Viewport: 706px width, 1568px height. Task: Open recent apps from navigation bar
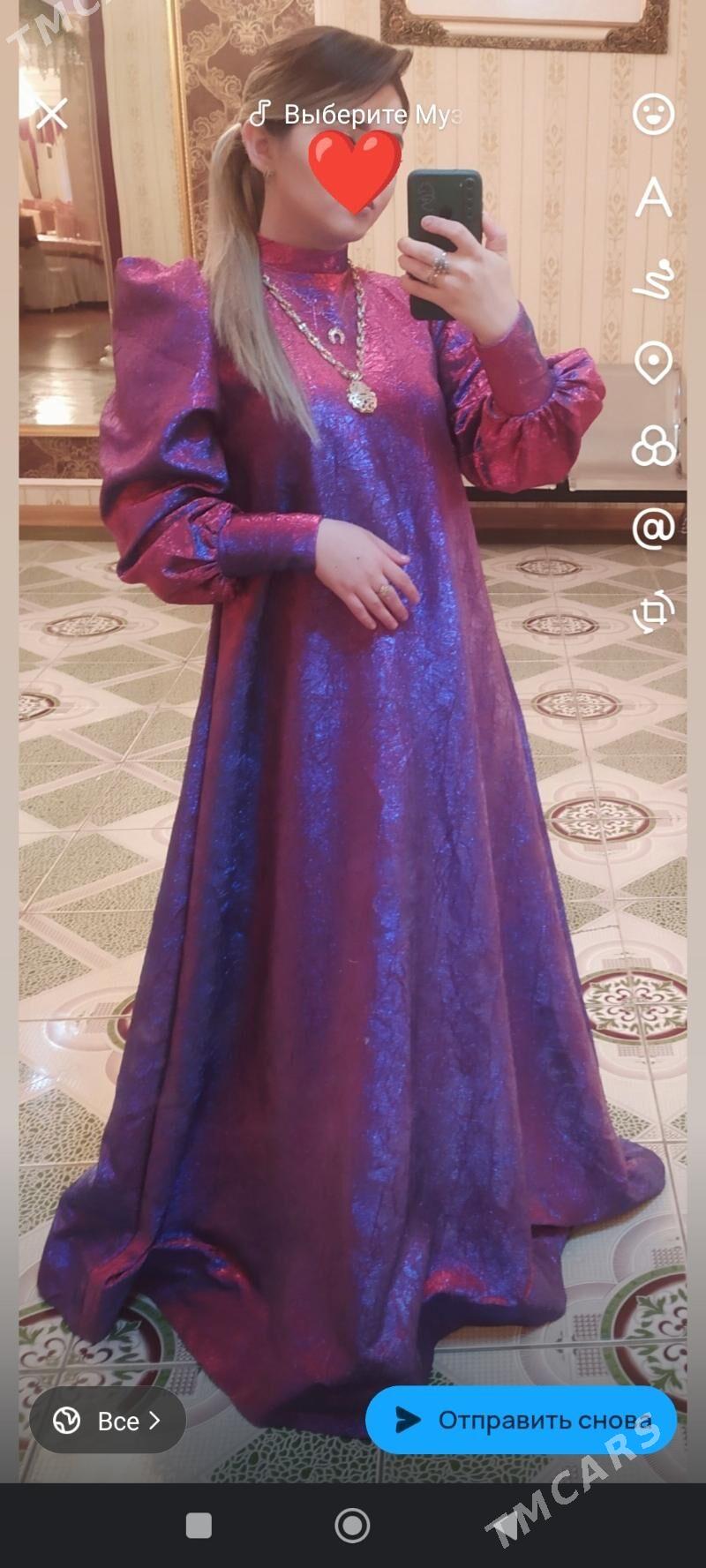[x=199, y=1525]
